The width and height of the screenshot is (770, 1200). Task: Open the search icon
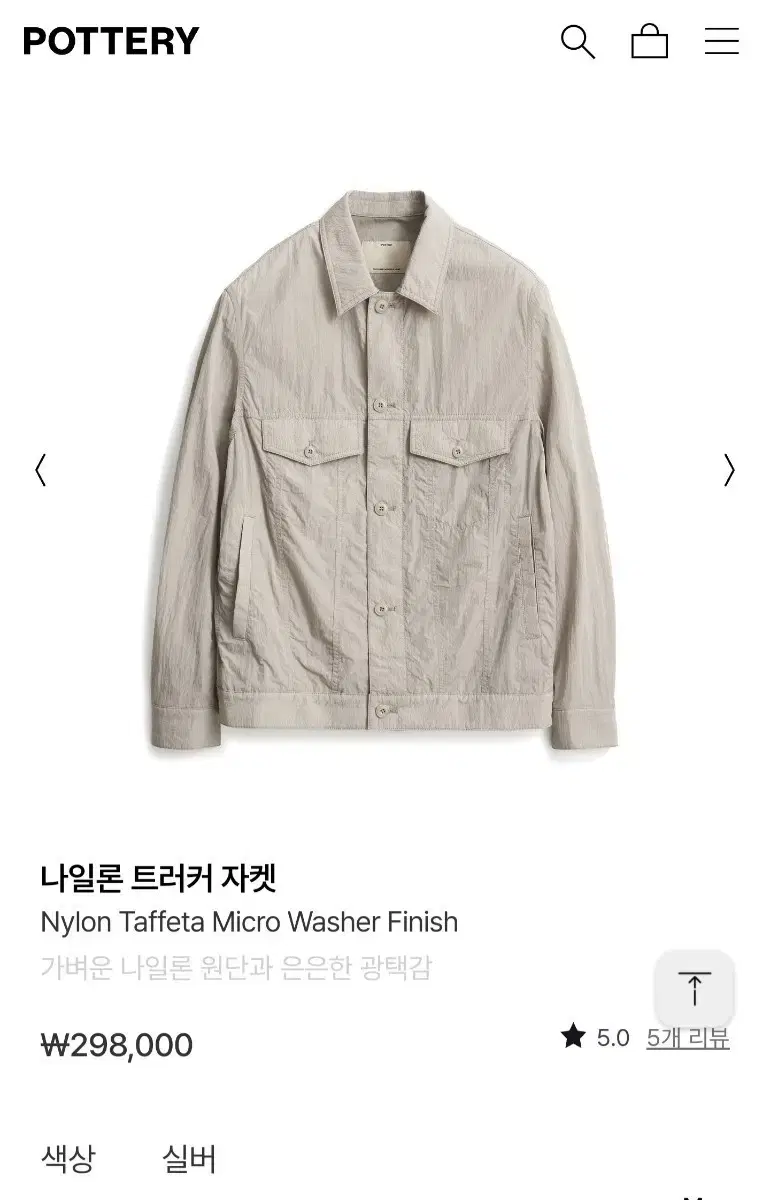tap(577, 42)
